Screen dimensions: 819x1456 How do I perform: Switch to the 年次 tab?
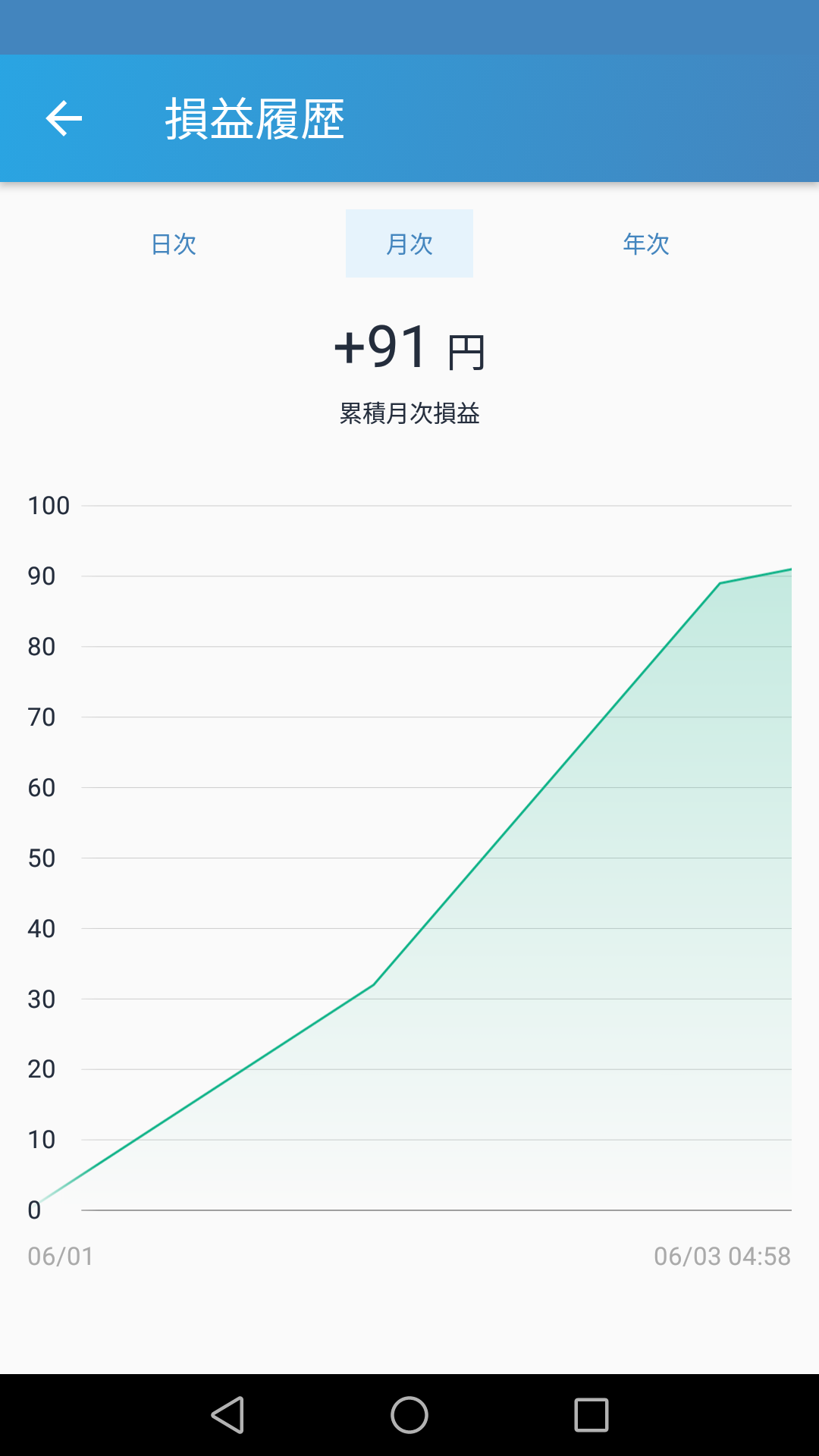[x=645, y=243]
